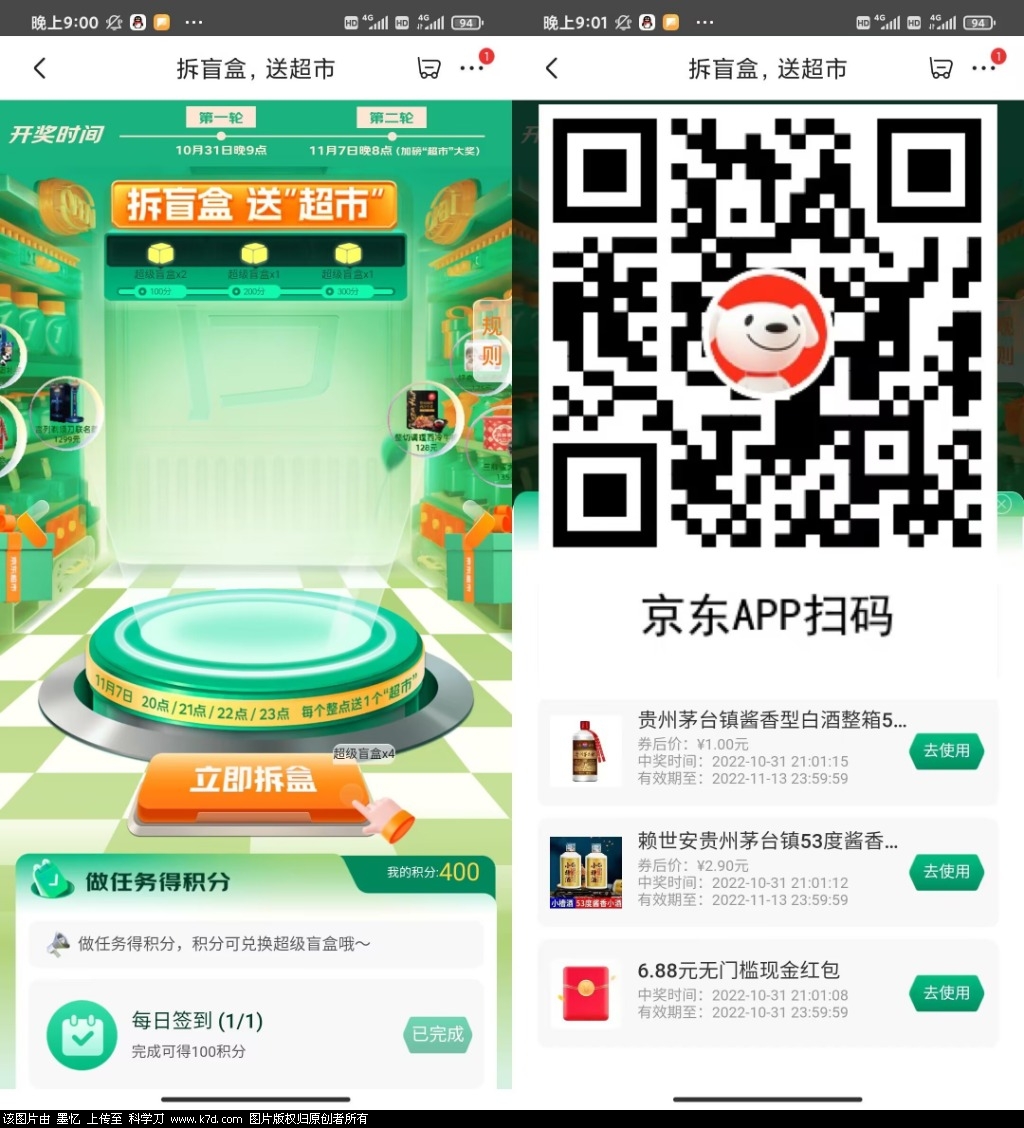Tap the 立即拆盒 button

pos(253,782)
